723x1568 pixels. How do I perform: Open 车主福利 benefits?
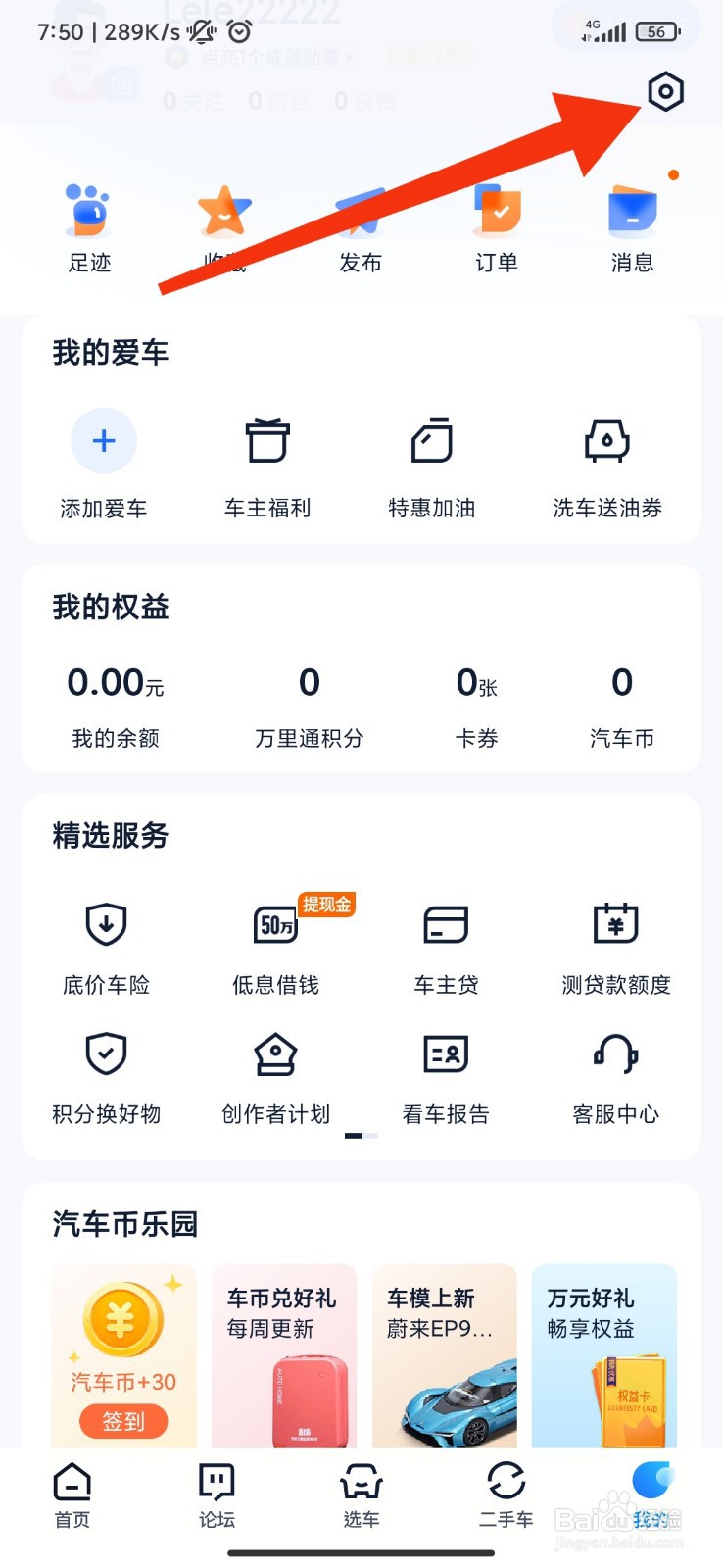[x=267, y=463]
